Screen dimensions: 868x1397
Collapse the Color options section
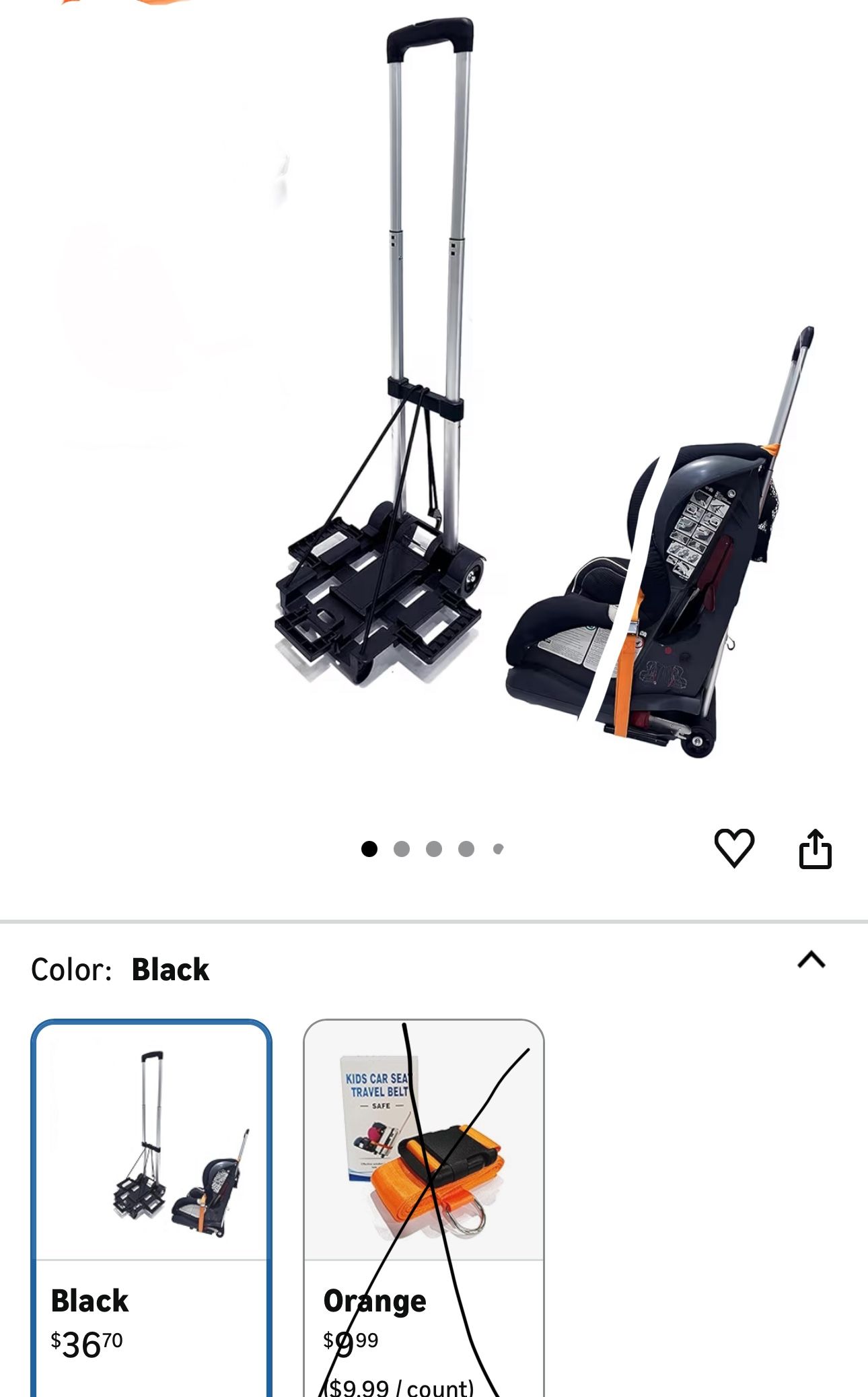click(811, 959)
